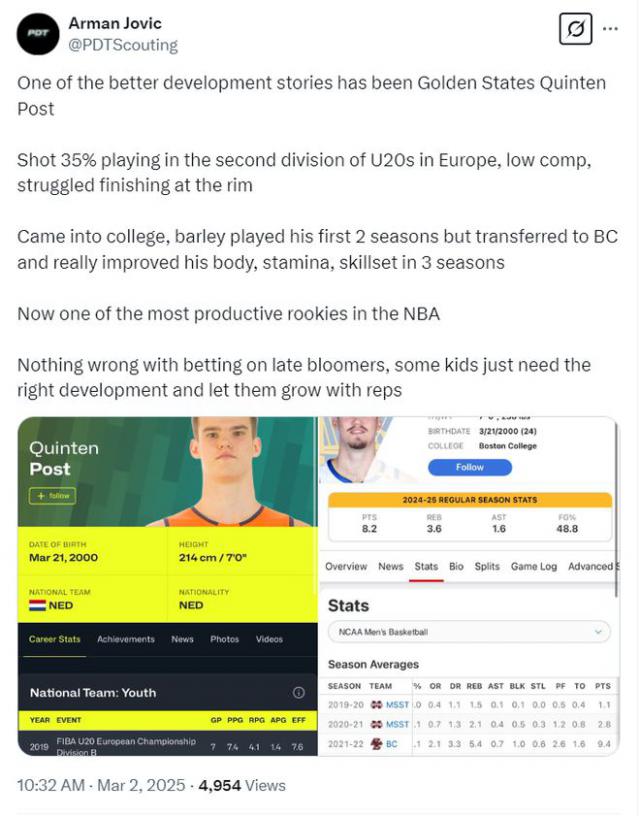Ask Grok to explain this post
Image resolution: width=640 pixels, height=816 pixels.
click(574, 30)
